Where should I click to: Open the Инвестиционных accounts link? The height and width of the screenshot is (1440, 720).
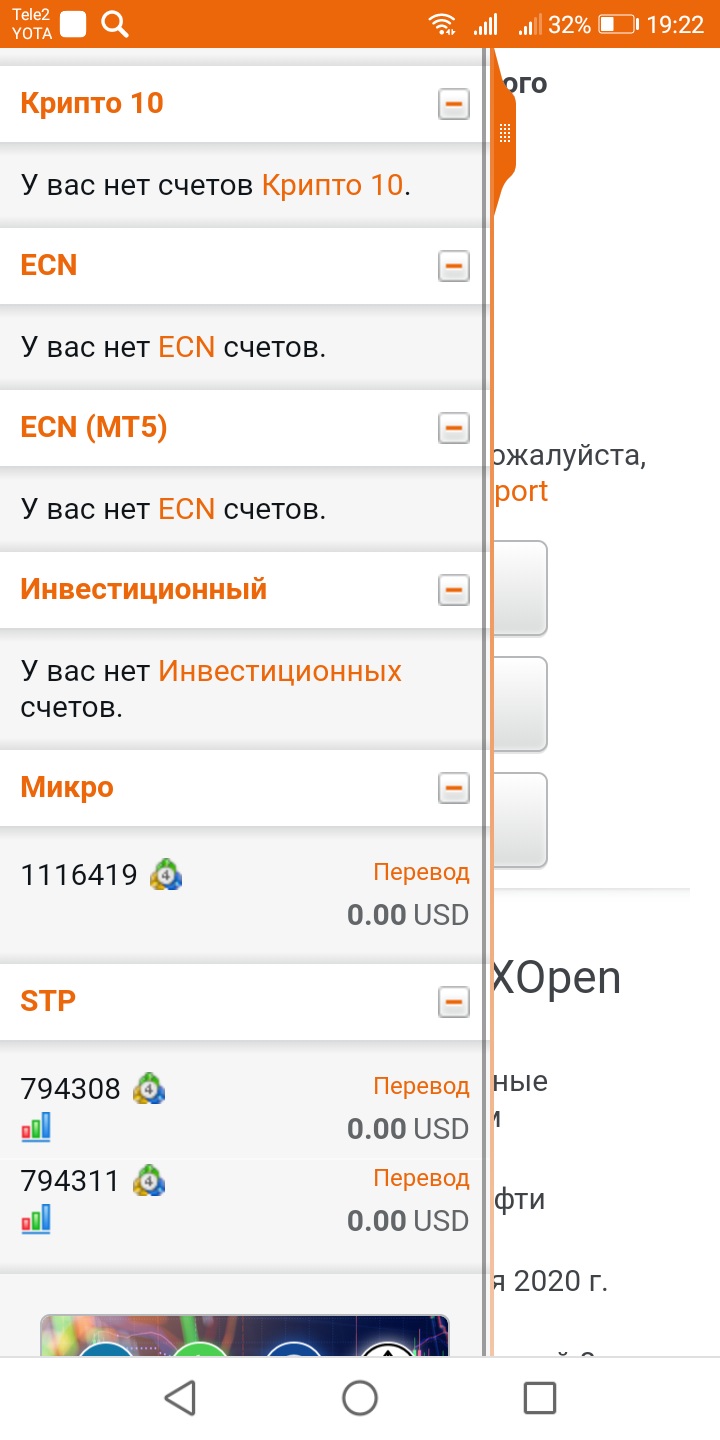click(280, 671)
